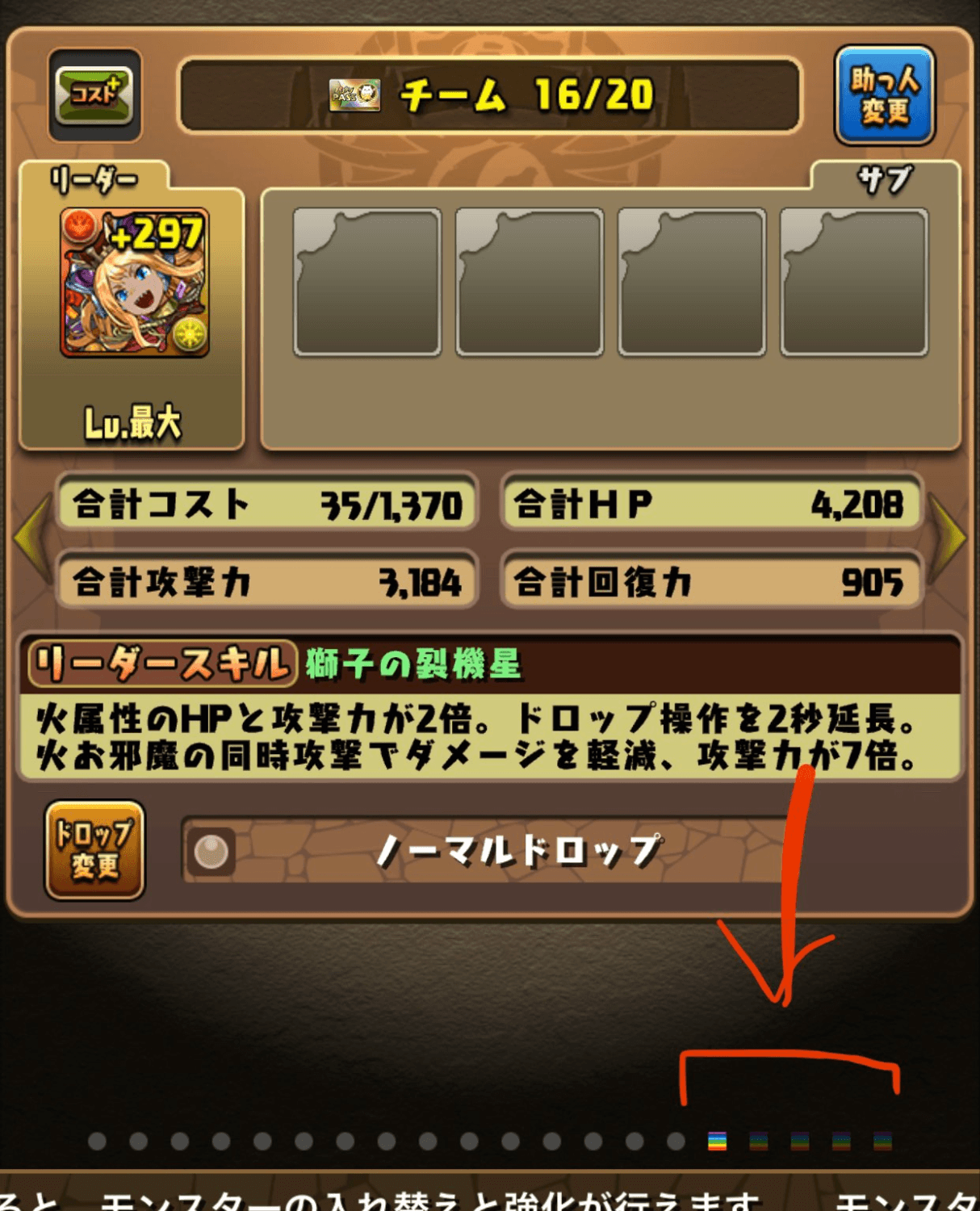Tap the チーム 16/20 team title bar
The width and height of the screenshot is (980, 1211).
(x=489, y=95)
